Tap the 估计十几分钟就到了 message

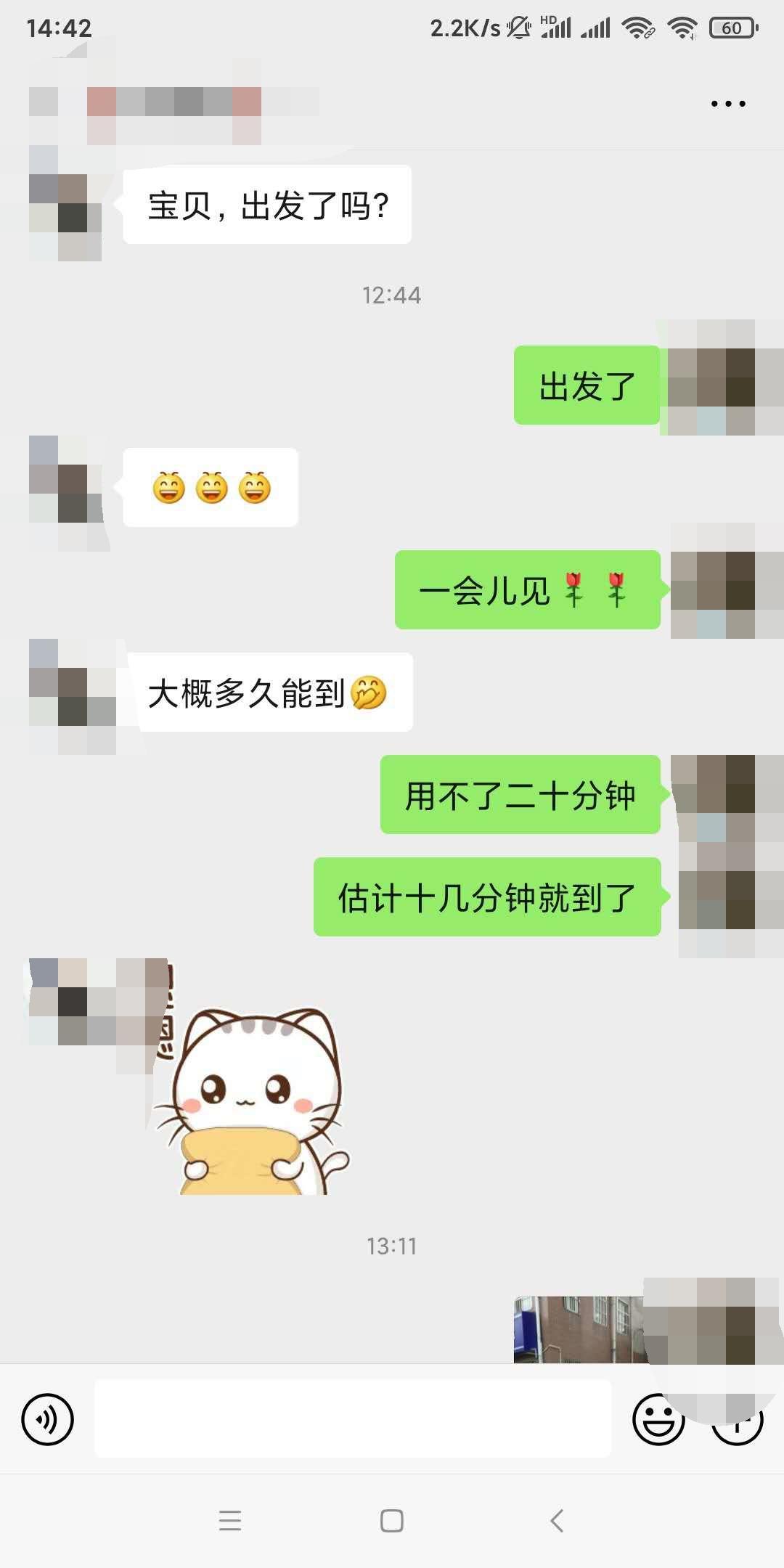(x=488, y=900)
